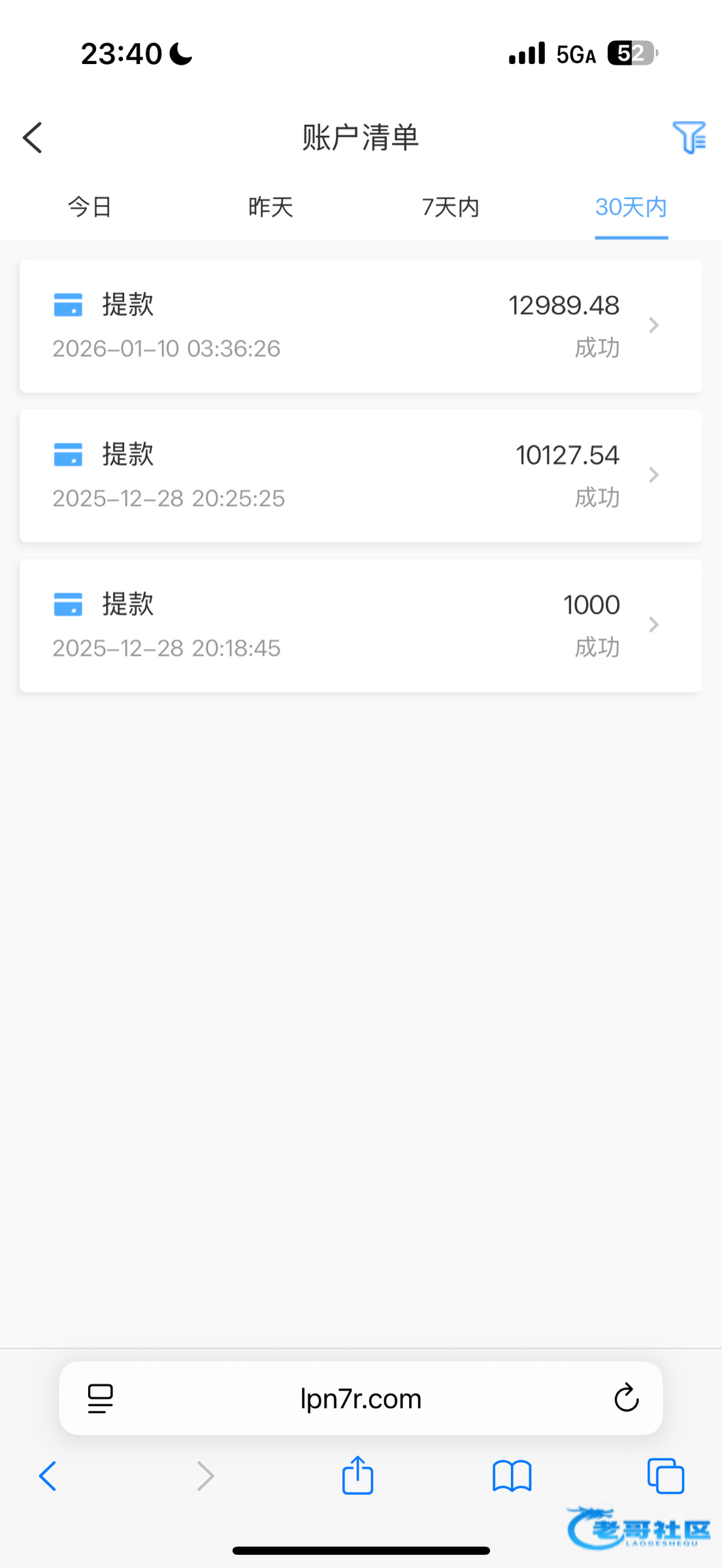Screen dimensions: 722x1568
Task: Open the 1000 withdrawal record
Action: click(361, 625)
